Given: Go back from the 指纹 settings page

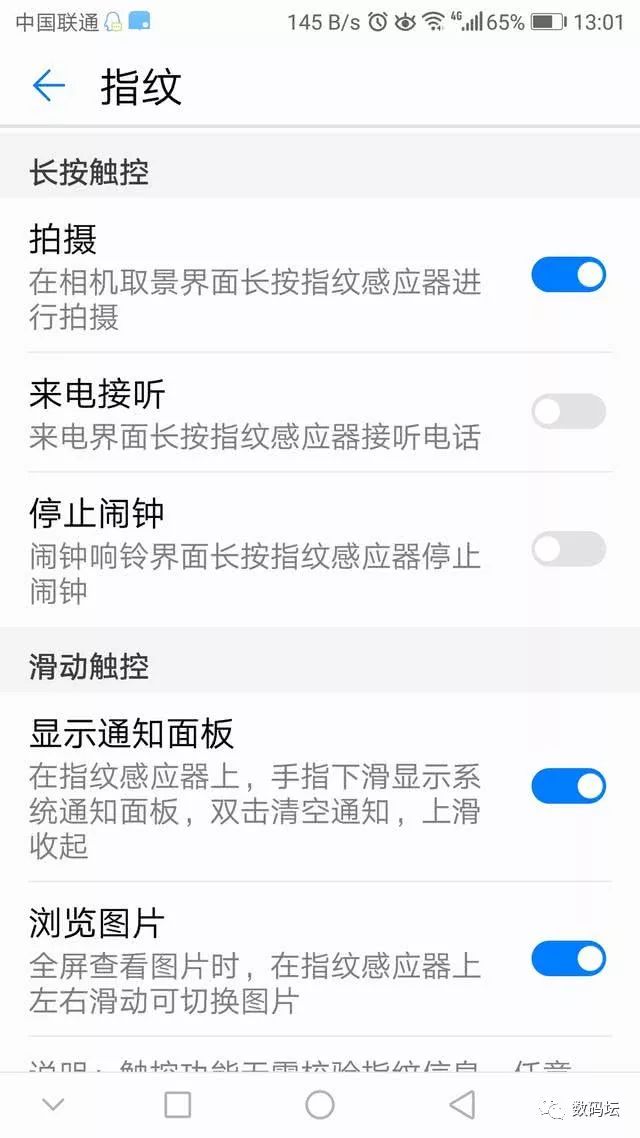Looking at the screenshot, I should pyautogui.click(x=49, y=86).
